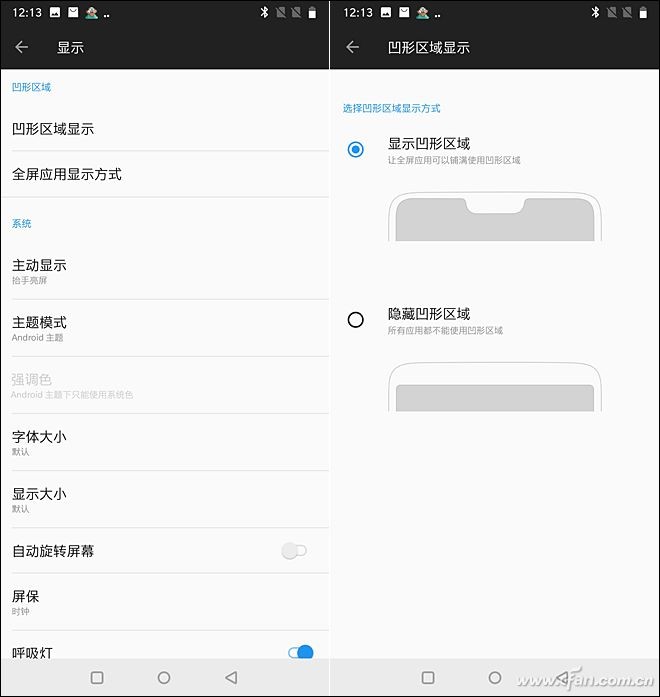Open 全屏应用显示方式 settings
This screenshot has width=660, height=697.
[165, 174]
